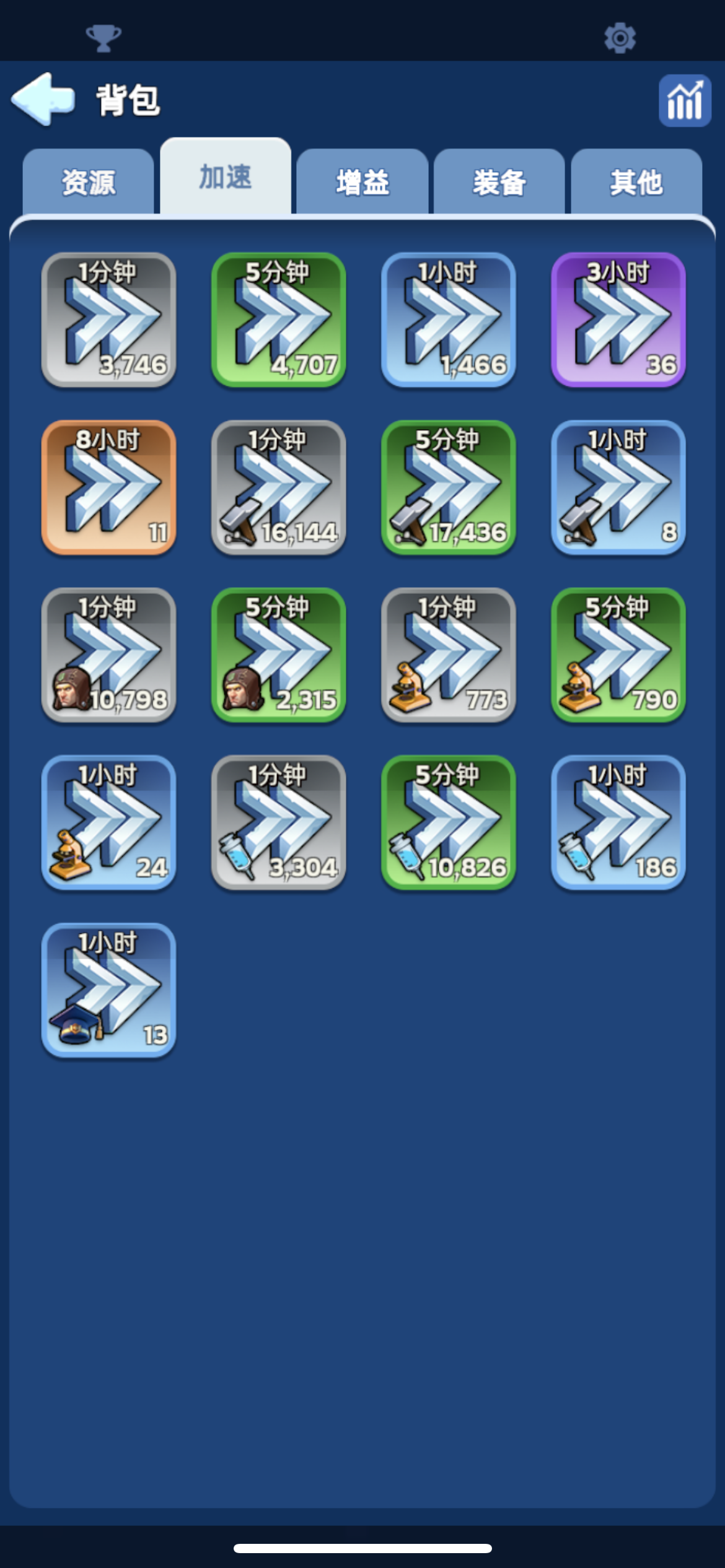This screenshot has width=725, height=1568.
Task: Select the 1小时 syringe speedup with 186
Action: point(618,822)
